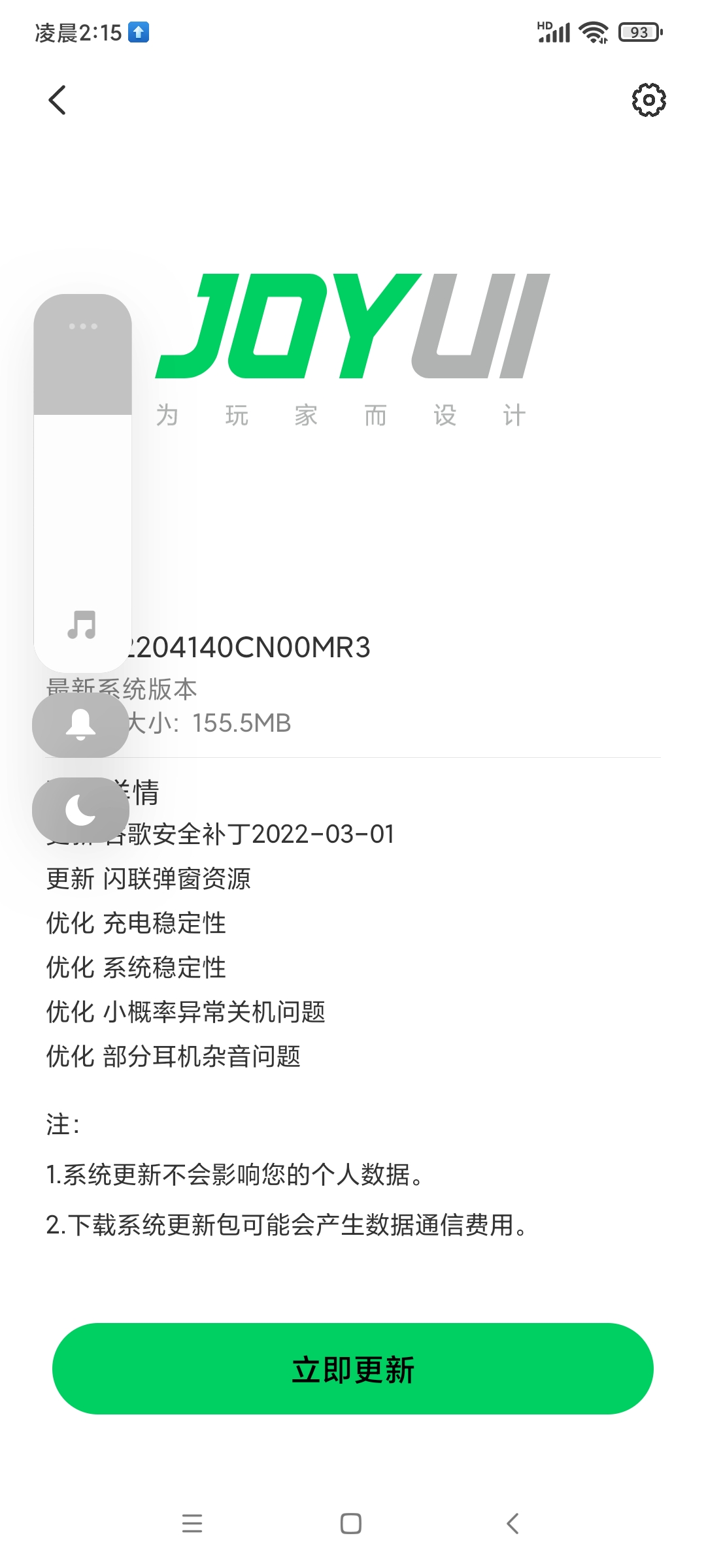Viewport: 706px width, 1568px height.
Task: Go to the home screen via the square button
Action: tap(351, 1524)
